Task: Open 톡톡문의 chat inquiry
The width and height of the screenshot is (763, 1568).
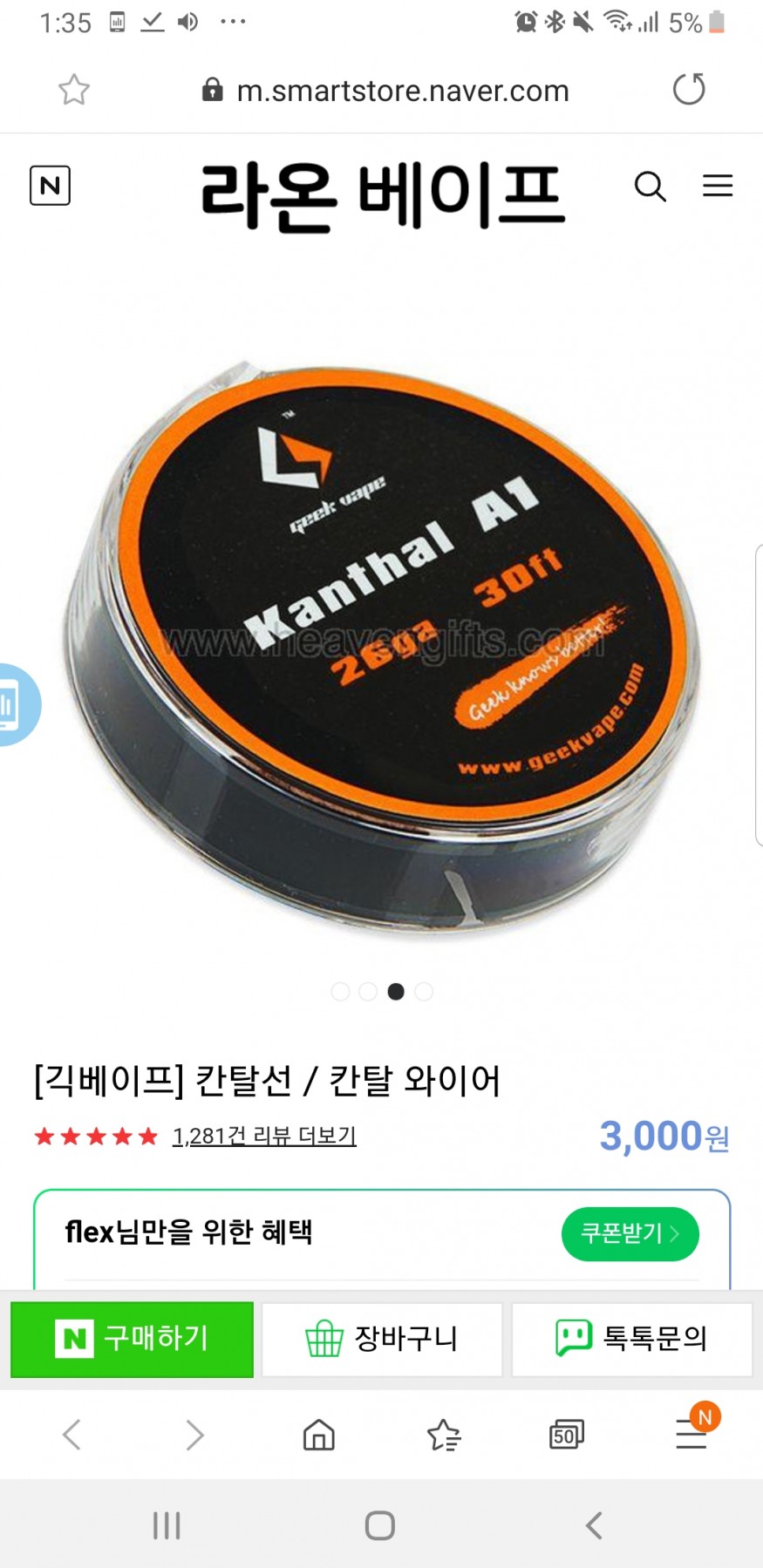Action: (x=631, y=1339)
